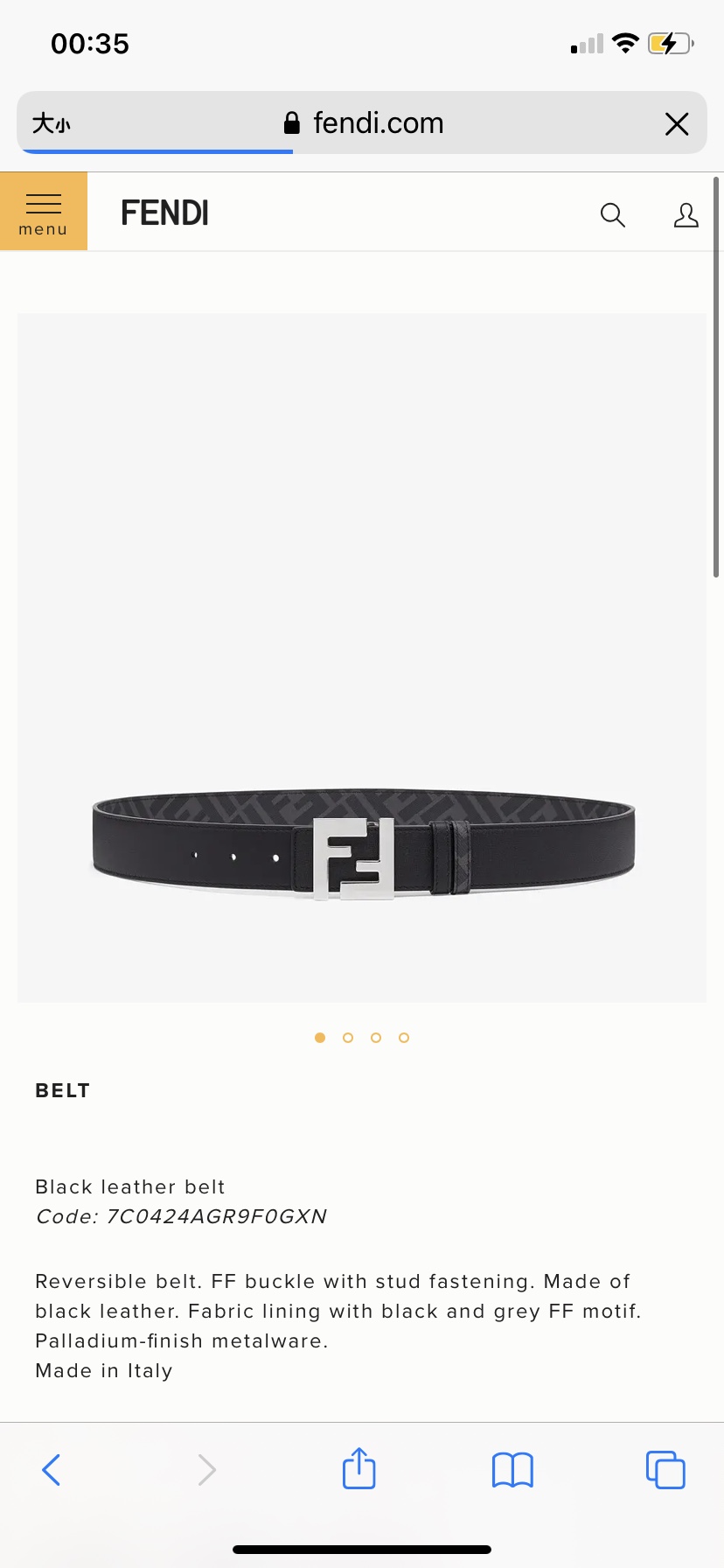Open the Fendi hamburger menu
The image size is (724, 1568).
44,210
